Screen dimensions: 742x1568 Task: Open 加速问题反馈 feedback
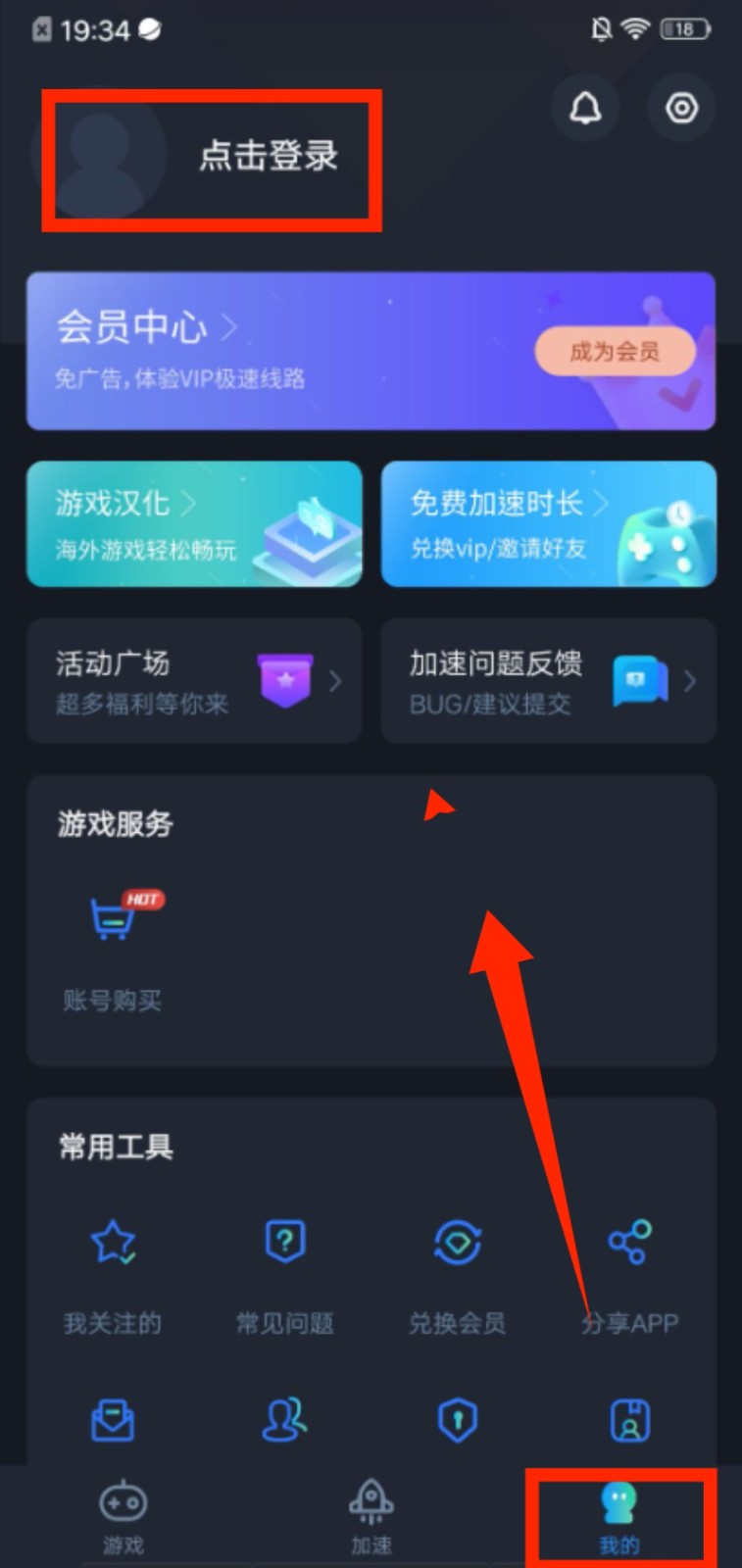[548, 680]
